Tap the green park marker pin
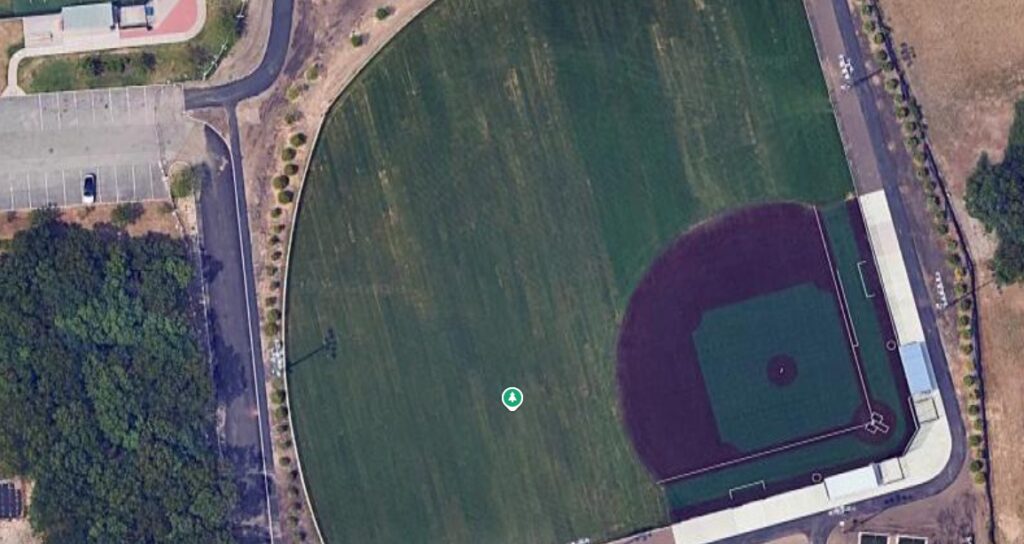1024x544 pixels. pos(512,399)
